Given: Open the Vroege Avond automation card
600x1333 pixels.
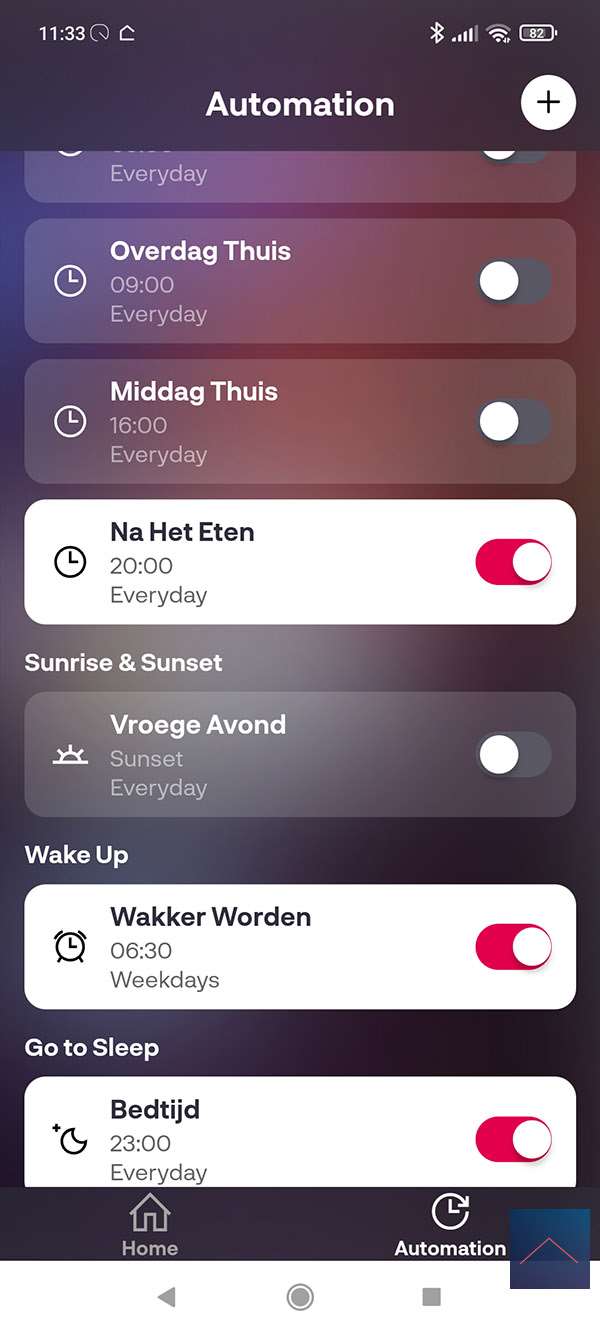Looking at the screenshot, I should [x=250, y=754].
